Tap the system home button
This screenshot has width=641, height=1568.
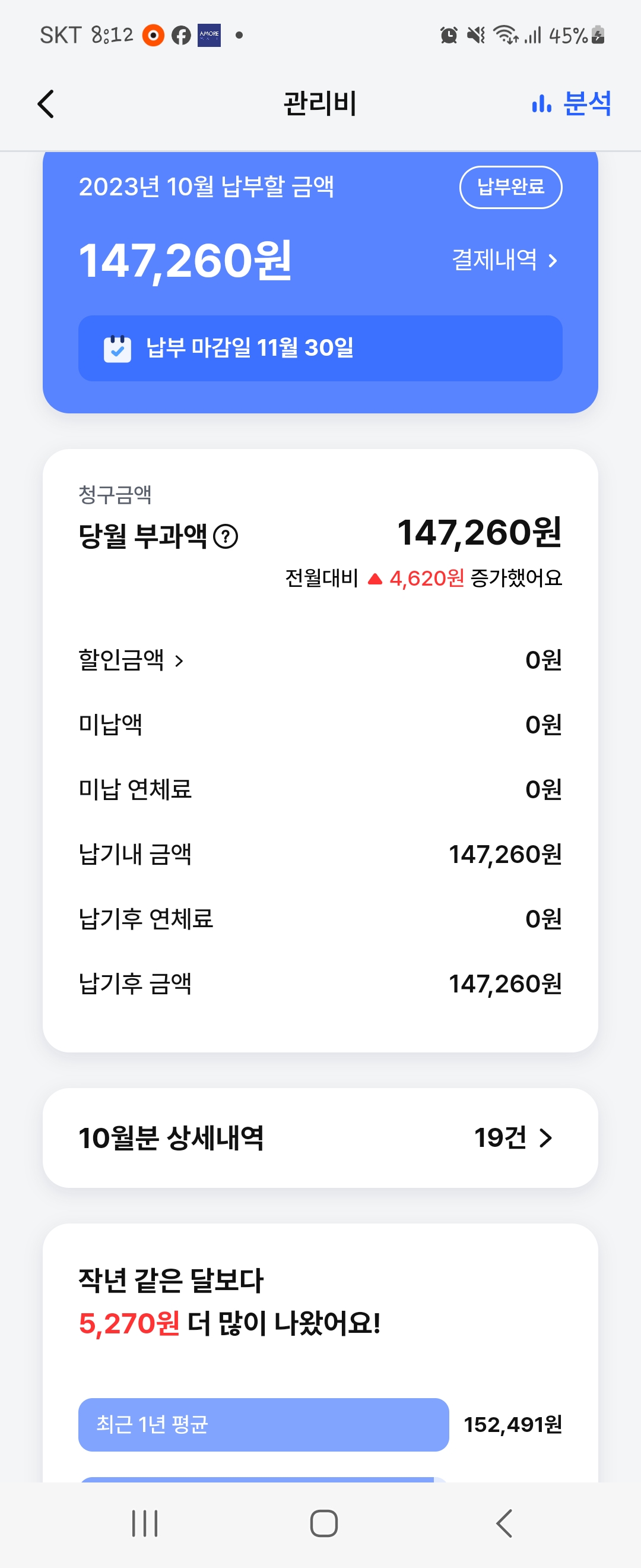tap(323, 1523)
